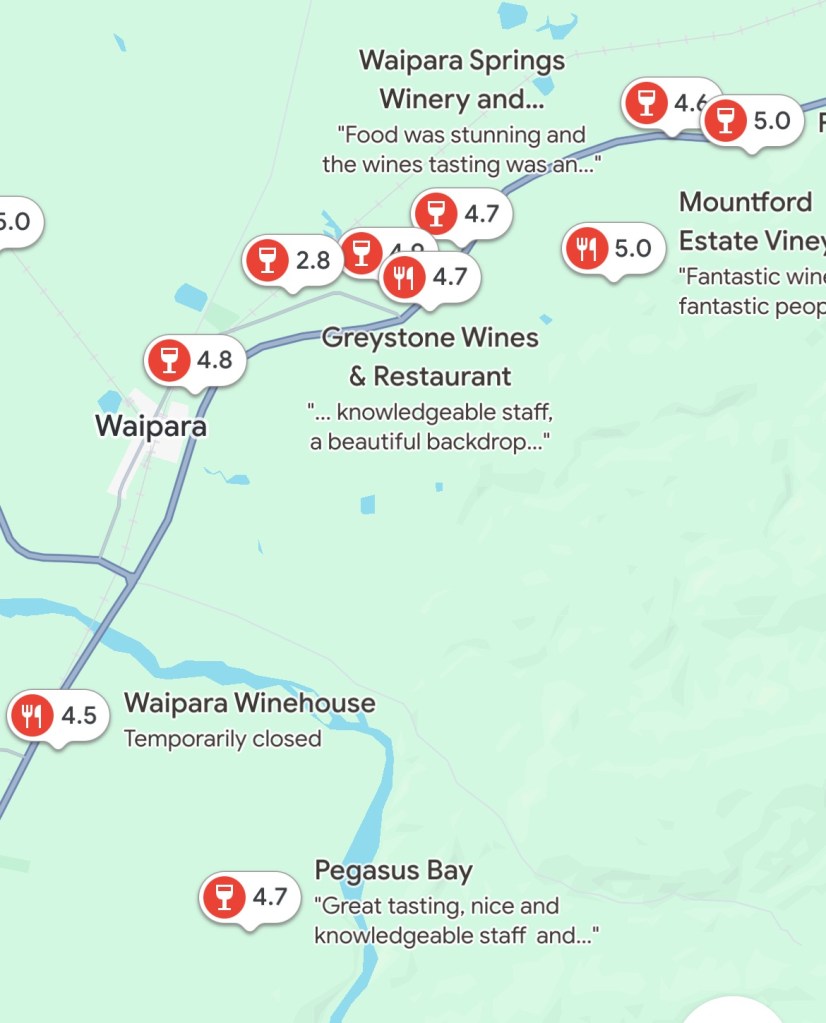Open the 4.8 winery pin by Waipara town
This screenshot has height=1023, width=826.
click(195, 360)
